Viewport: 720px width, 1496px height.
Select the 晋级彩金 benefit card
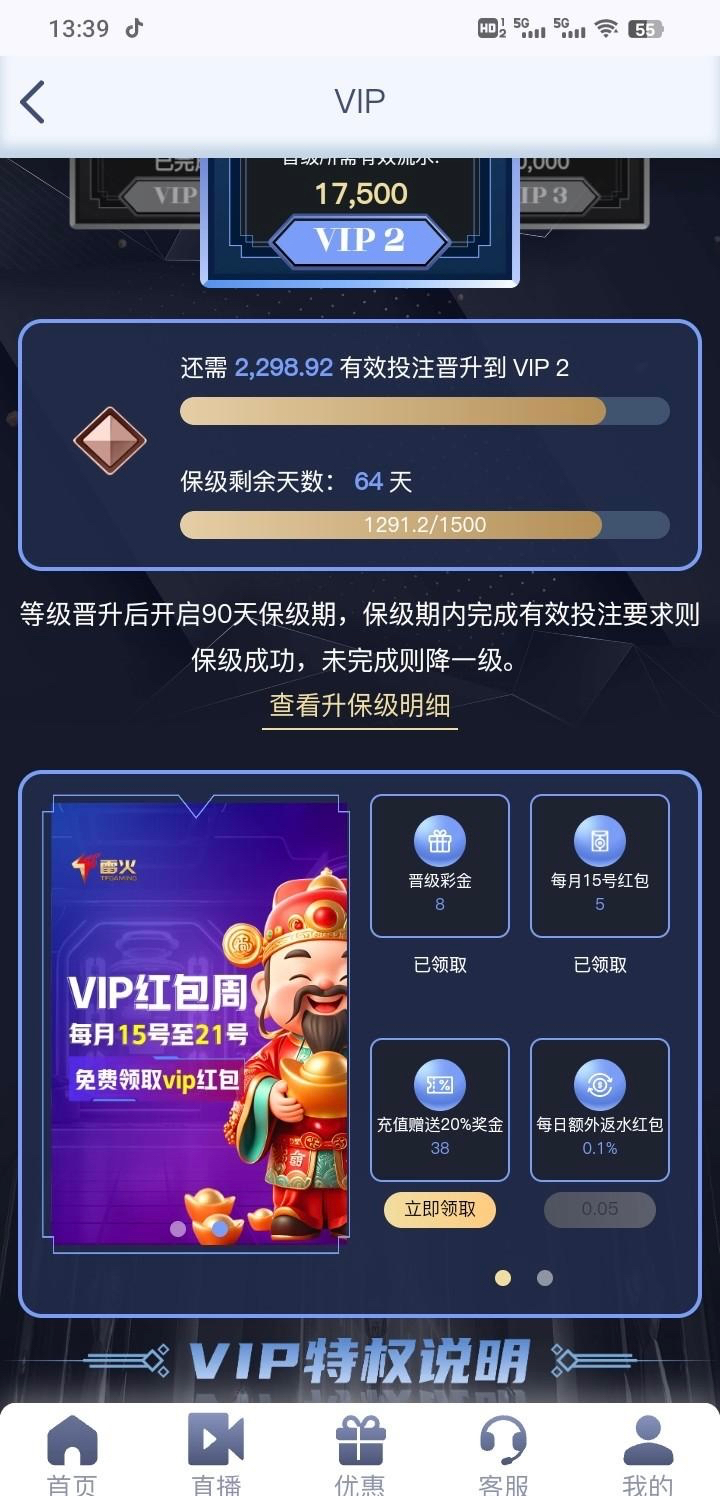(x=440, y=866)
